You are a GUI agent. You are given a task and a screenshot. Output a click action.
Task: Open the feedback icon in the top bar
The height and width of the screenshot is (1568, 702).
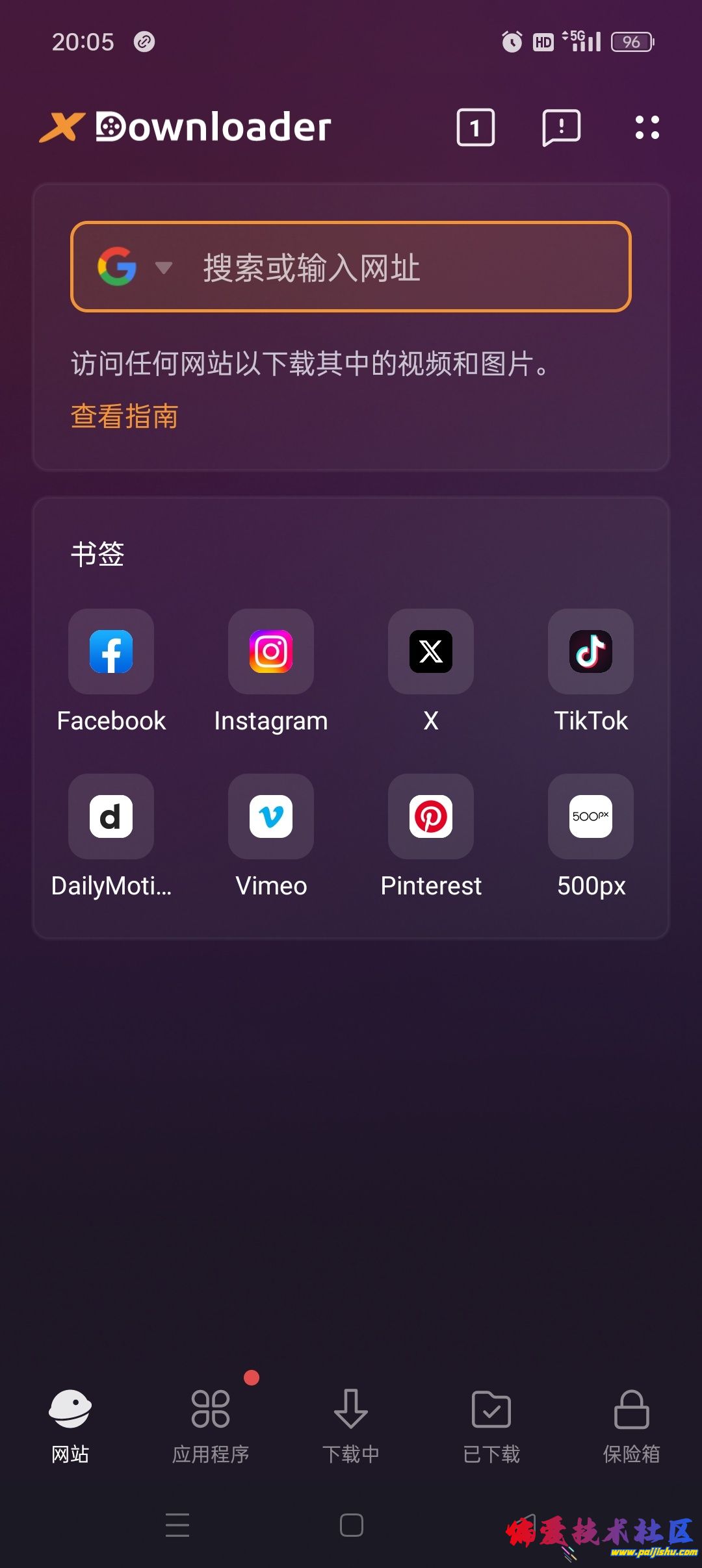560,127
